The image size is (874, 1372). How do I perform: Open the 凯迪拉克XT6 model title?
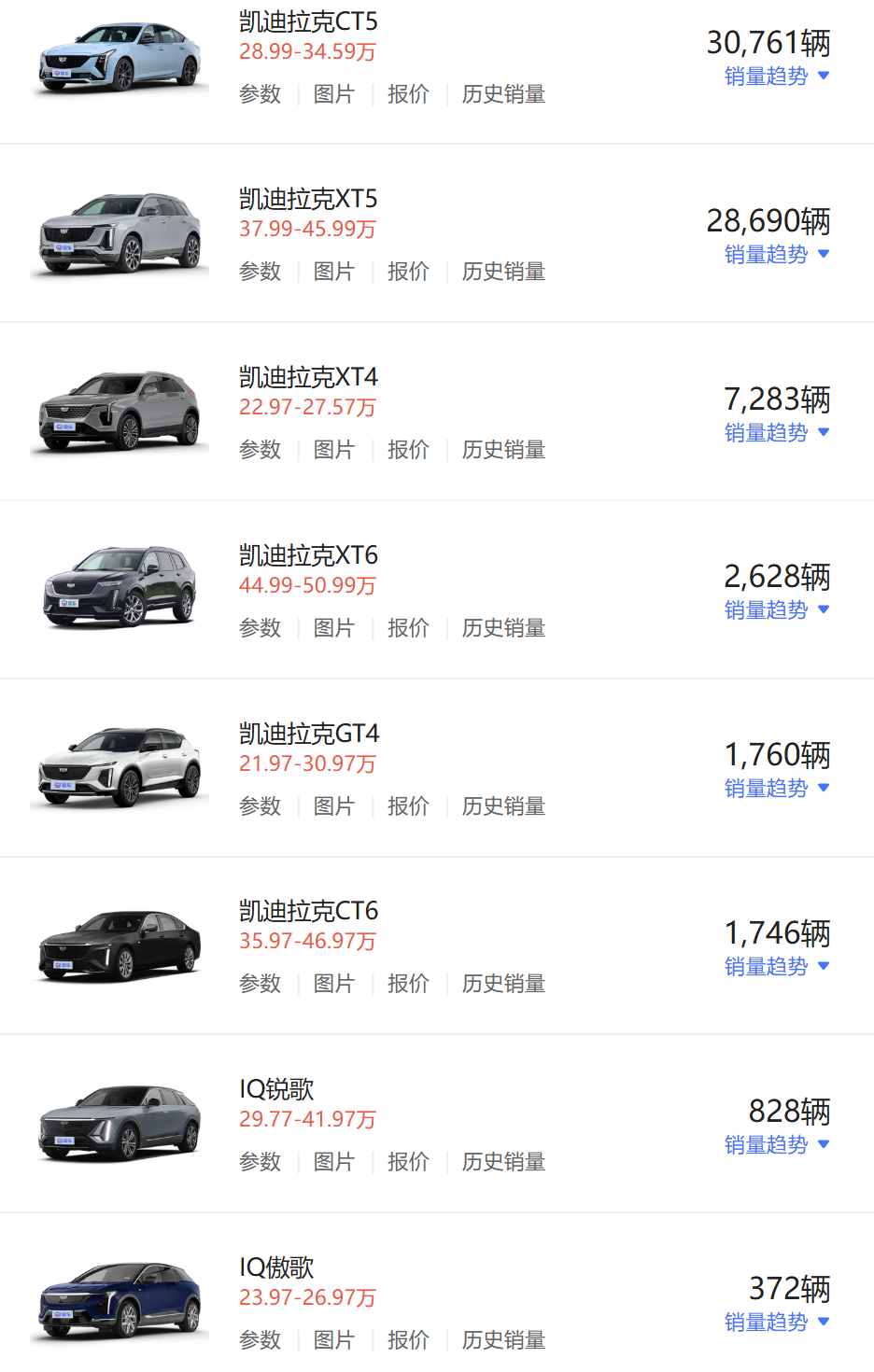tap(308, 555)
